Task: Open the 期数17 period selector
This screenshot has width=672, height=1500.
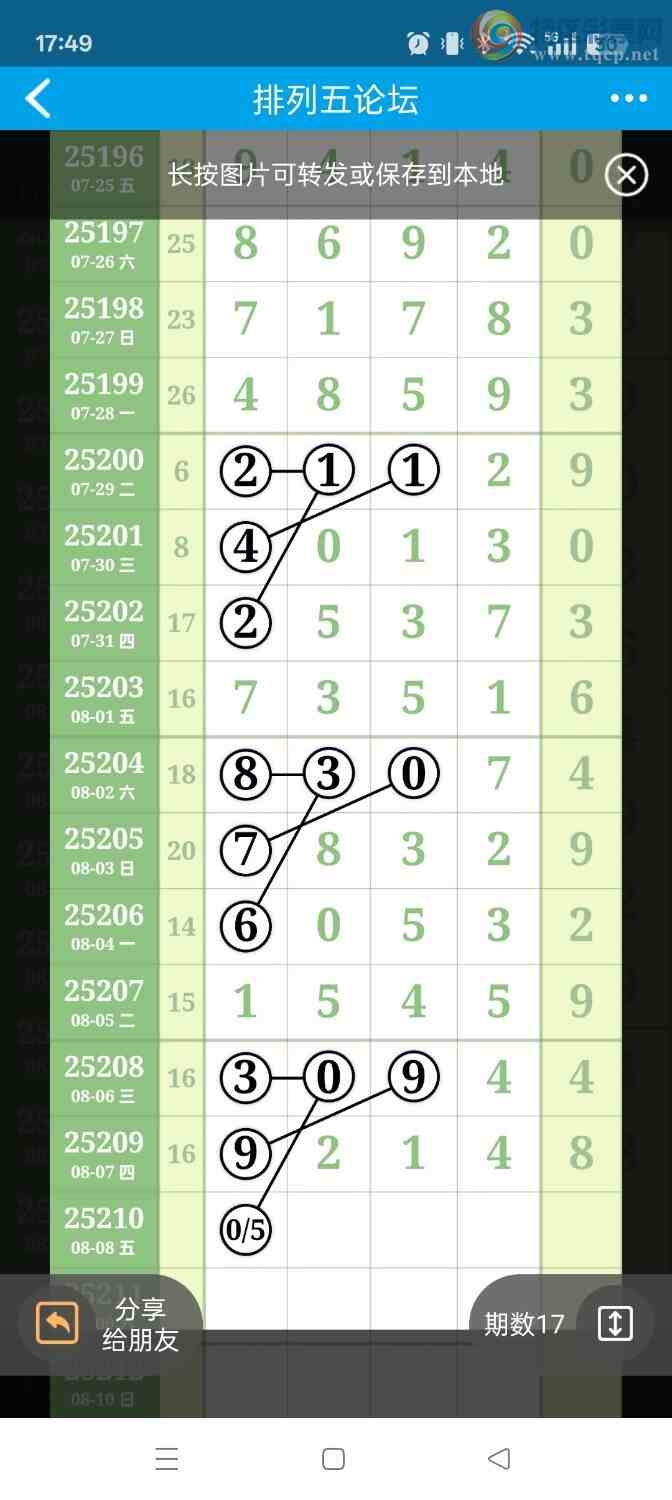Action: pos(560,1324)
